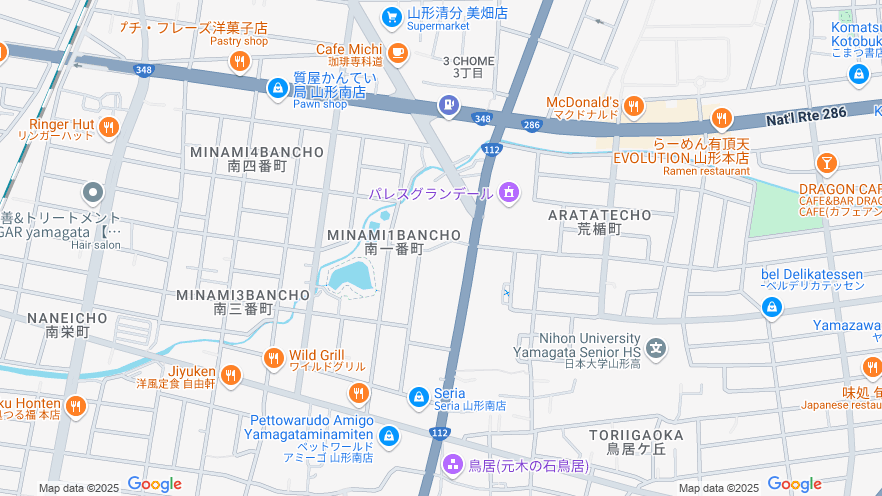This screenshot has height=496, width=882.
Task: Tap the 質屋かんてい局 pawn shop pin
Action: [x=277, y=88]
